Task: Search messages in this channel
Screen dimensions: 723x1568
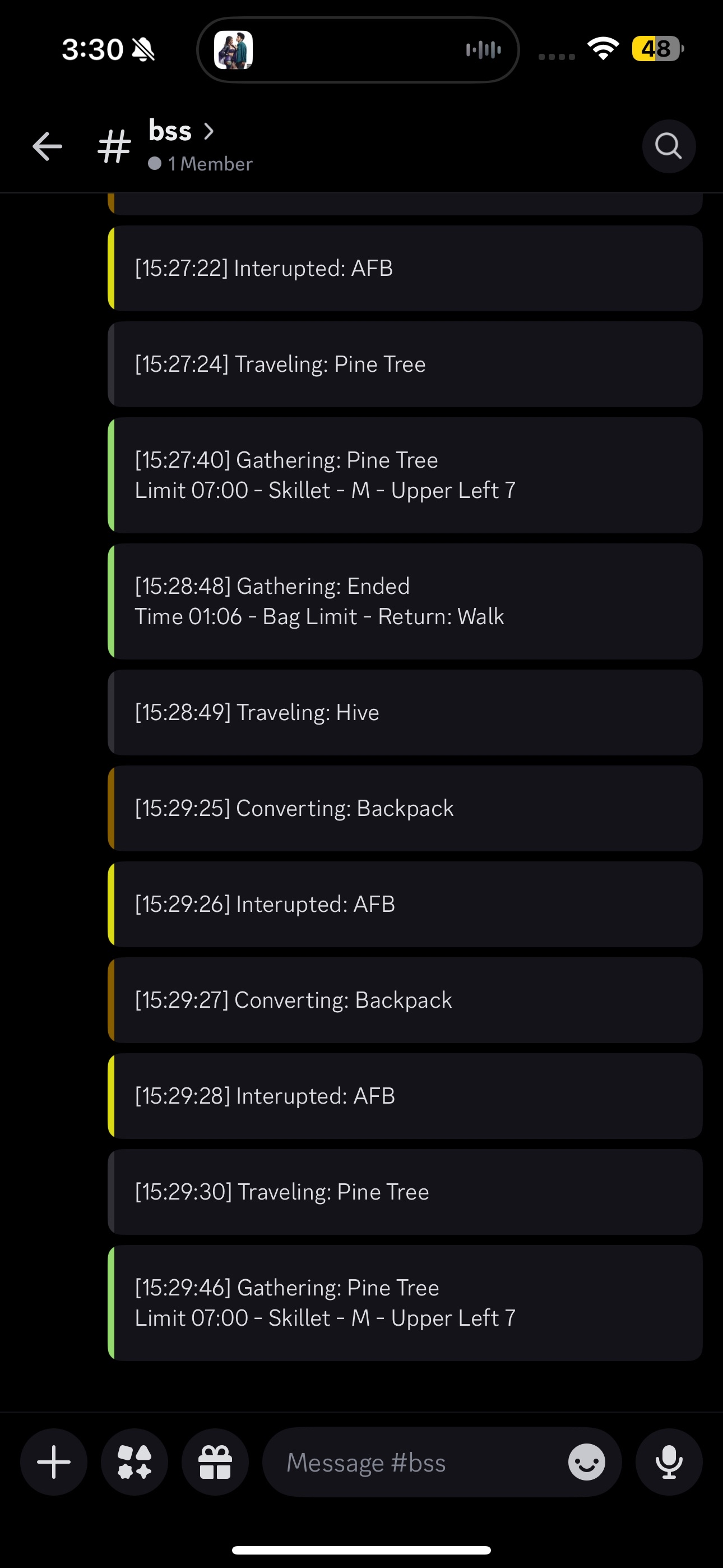Action: pyautogui.click(x=668, y=146)
